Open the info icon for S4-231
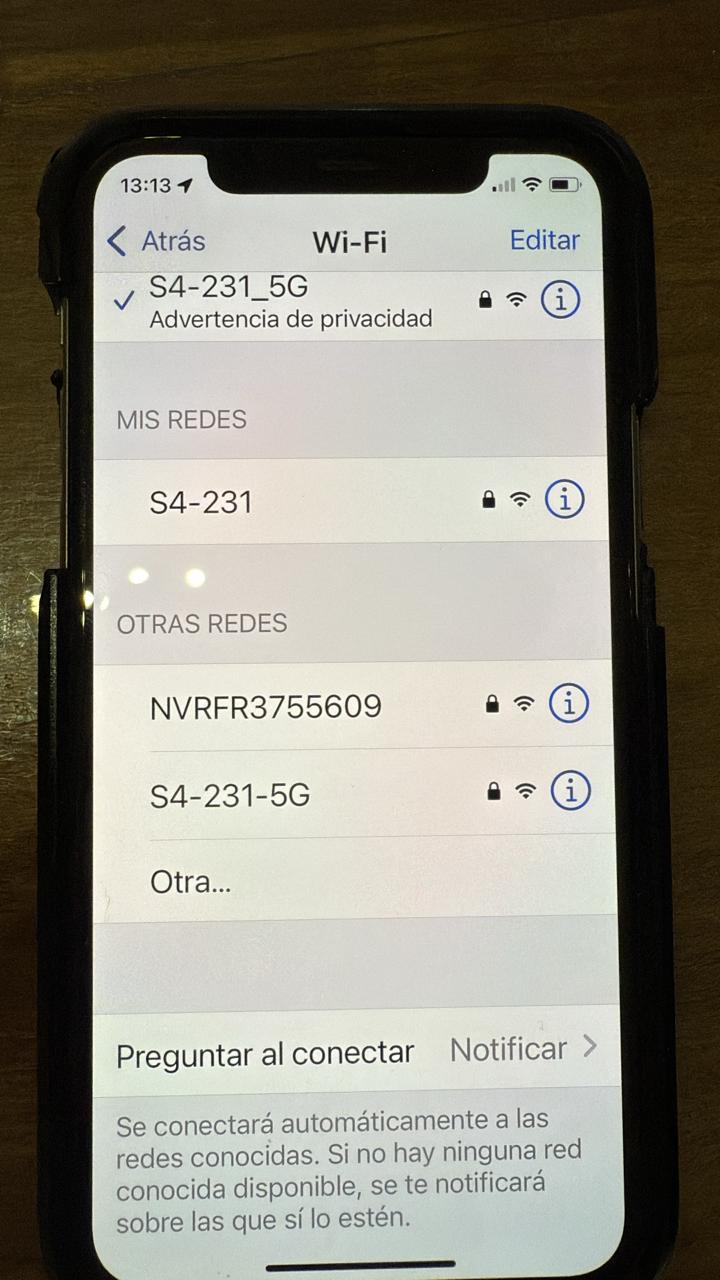 pos(564,499)
